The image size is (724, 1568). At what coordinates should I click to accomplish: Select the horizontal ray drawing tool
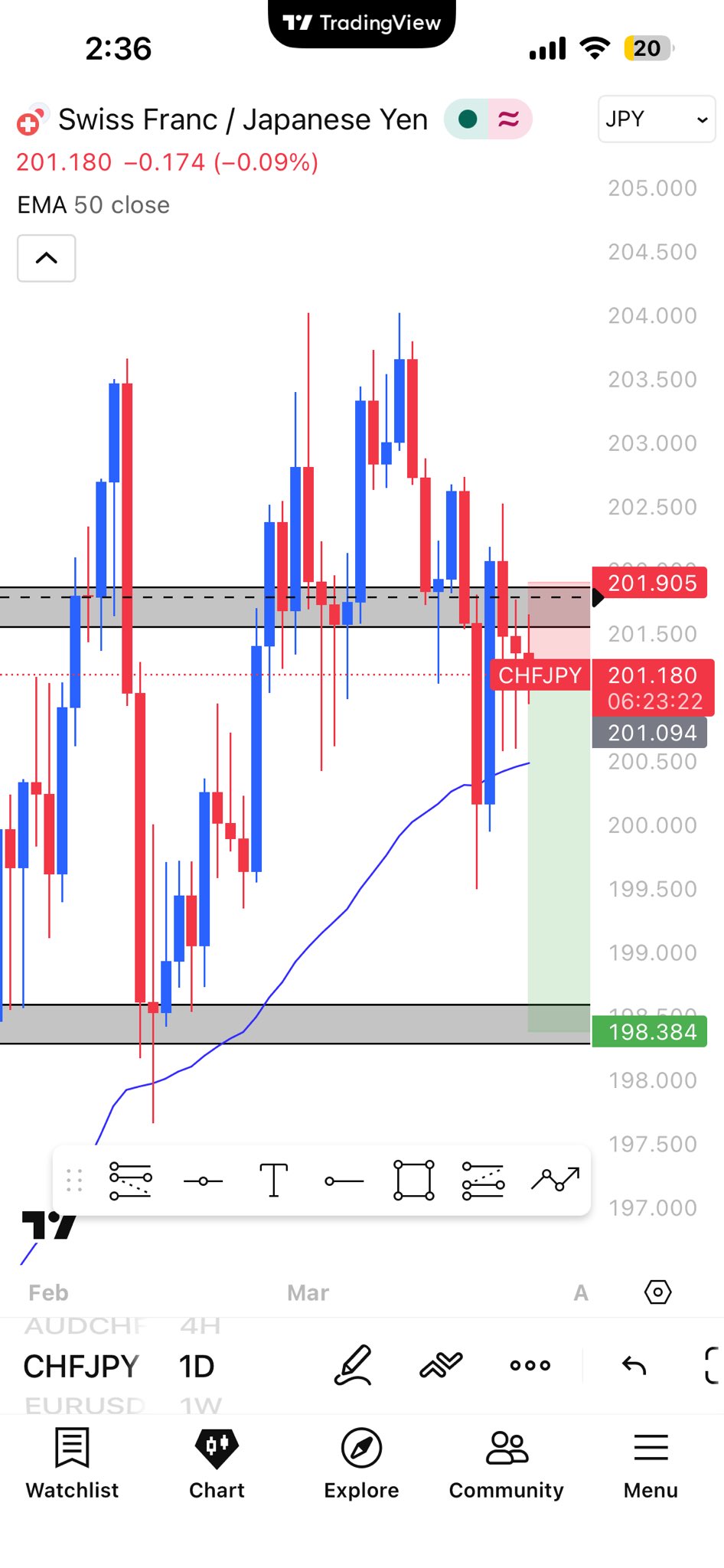(344, 1181)
